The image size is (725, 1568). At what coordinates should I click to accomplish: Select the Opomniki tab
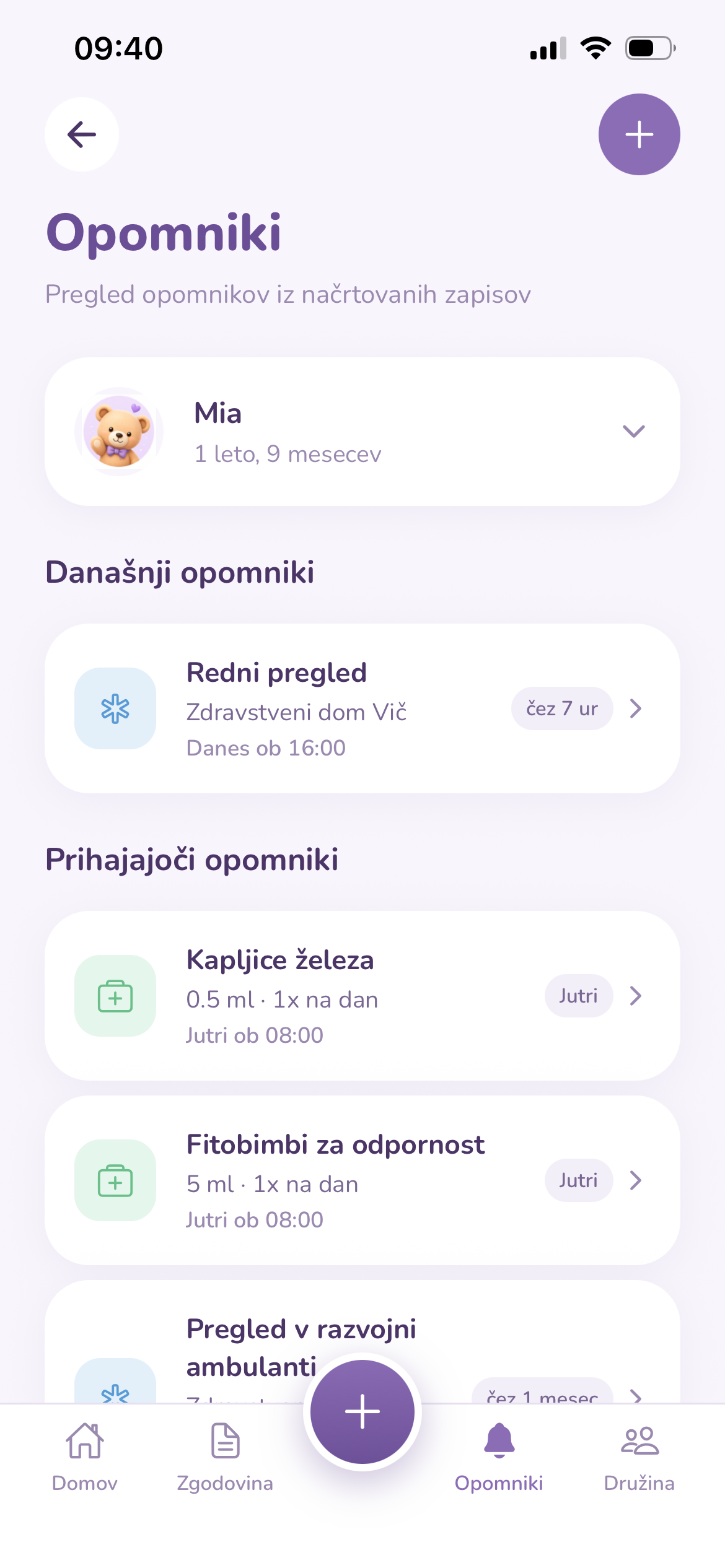point(499,1458)
